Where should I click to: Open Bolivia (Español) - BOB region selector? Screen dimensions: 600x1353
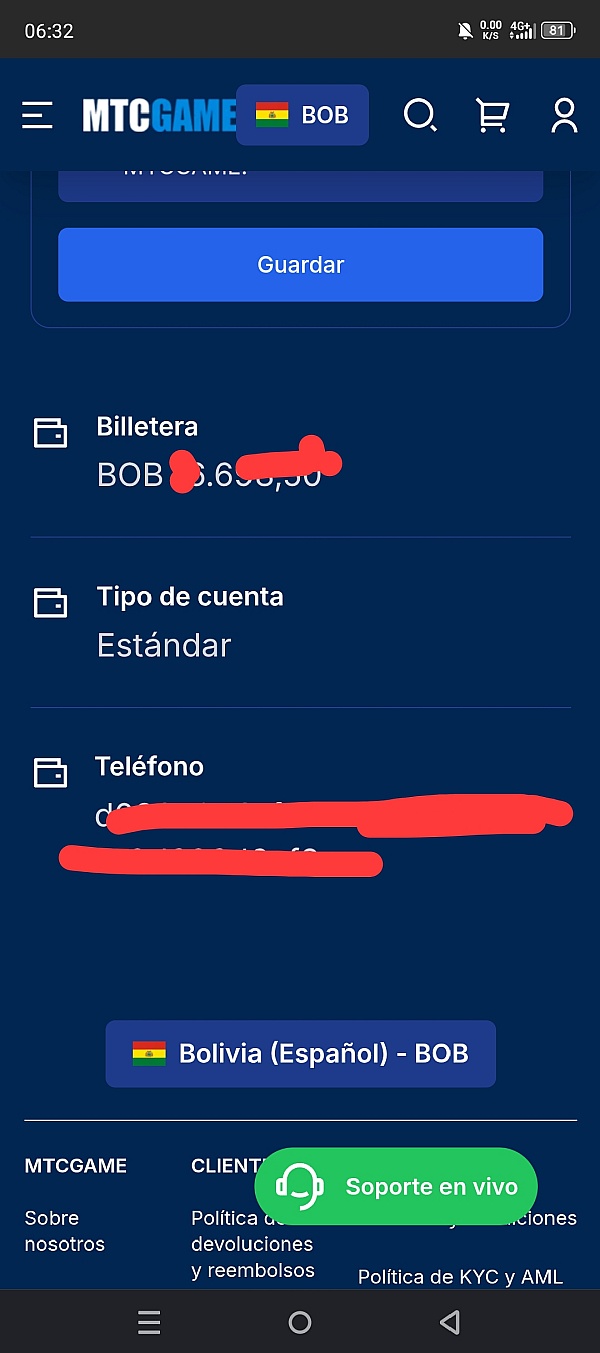pos(300,1054)
